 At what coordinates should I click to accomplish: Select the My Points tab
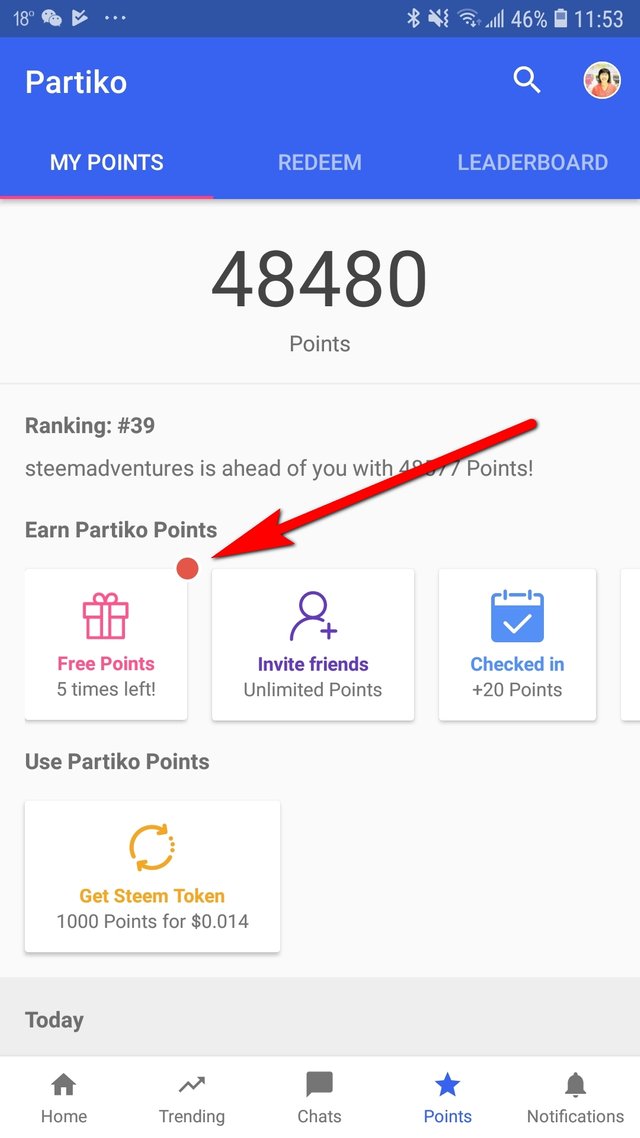pos(107,163)
